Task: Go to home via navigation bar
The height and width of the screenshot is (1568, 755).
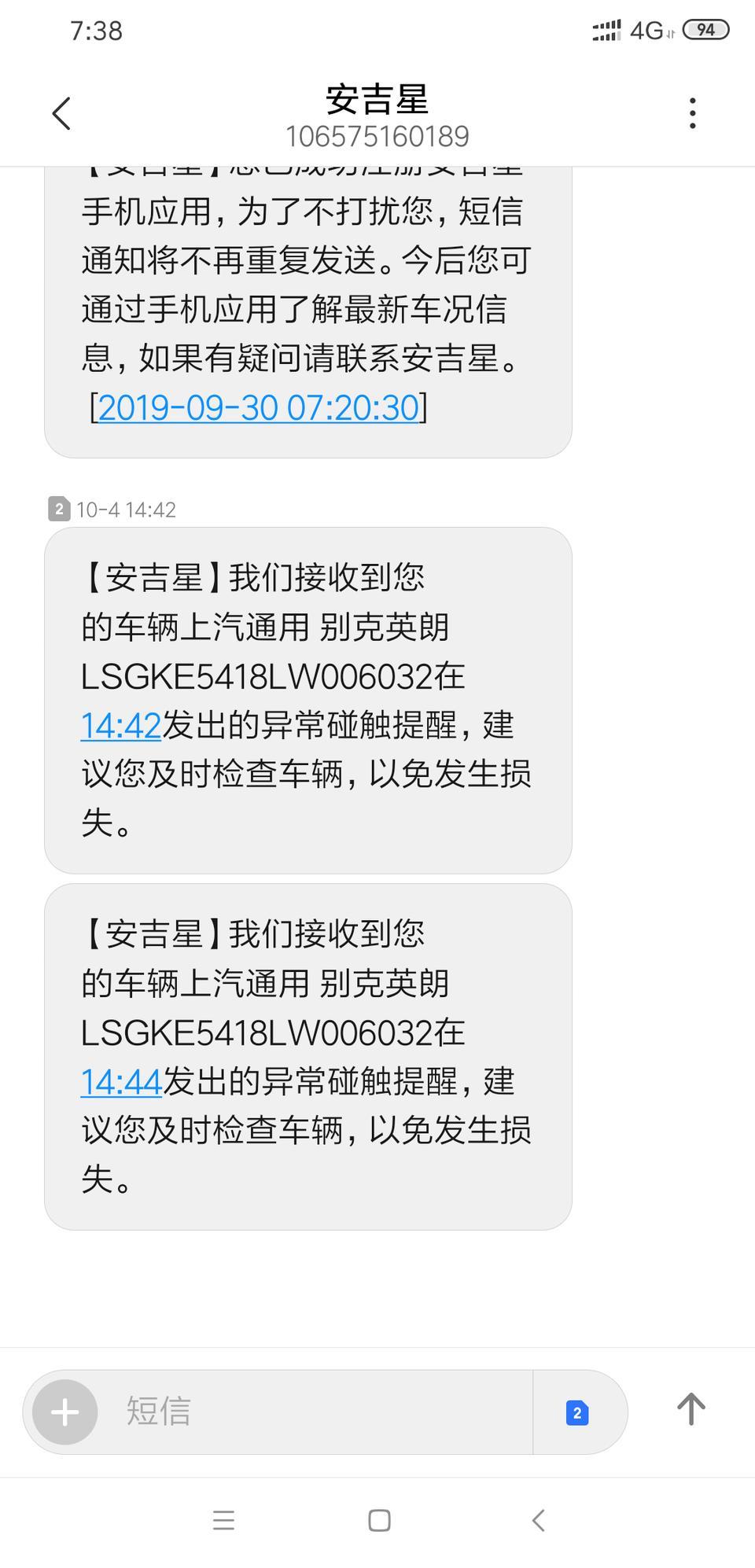Action: [x=379, y=1520]
